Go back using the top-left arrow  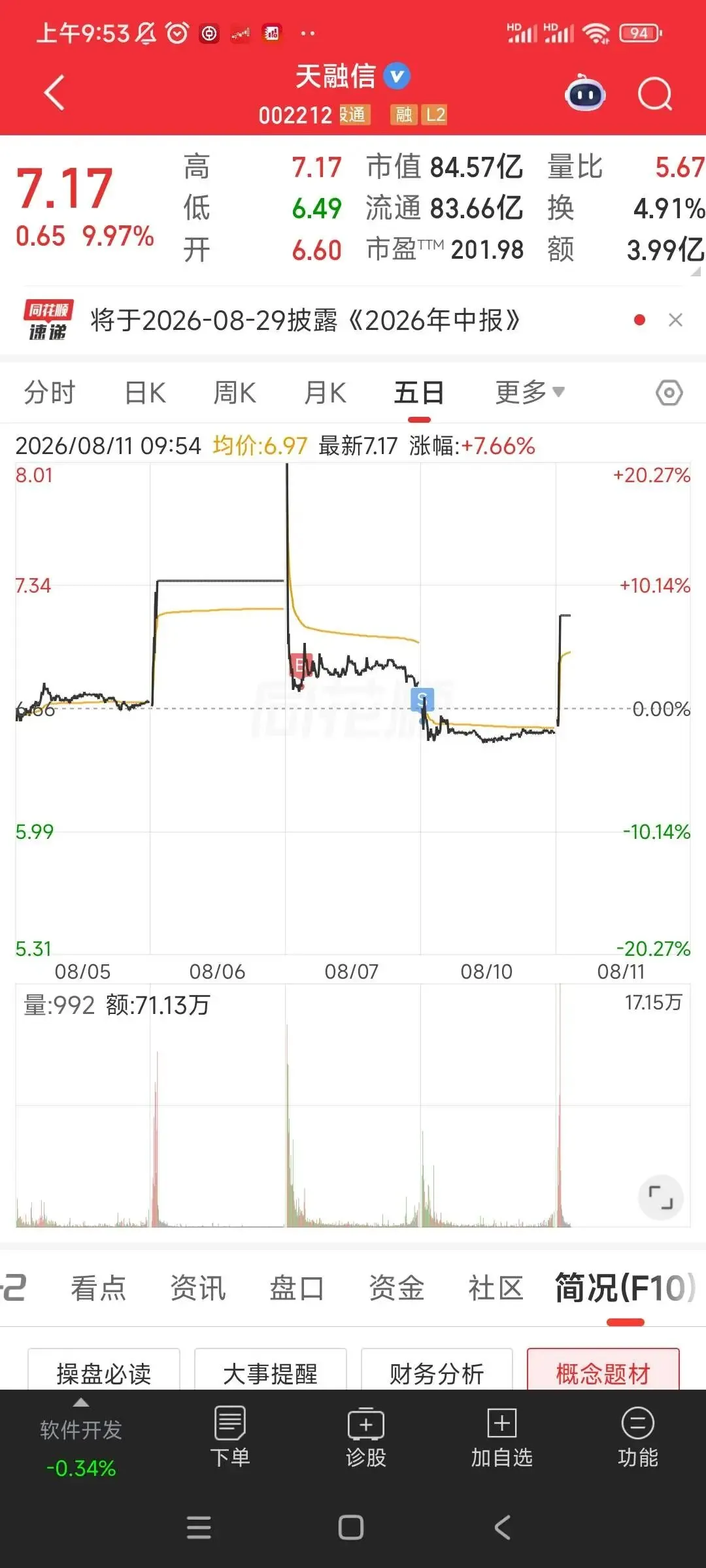(x=55, y=93)
